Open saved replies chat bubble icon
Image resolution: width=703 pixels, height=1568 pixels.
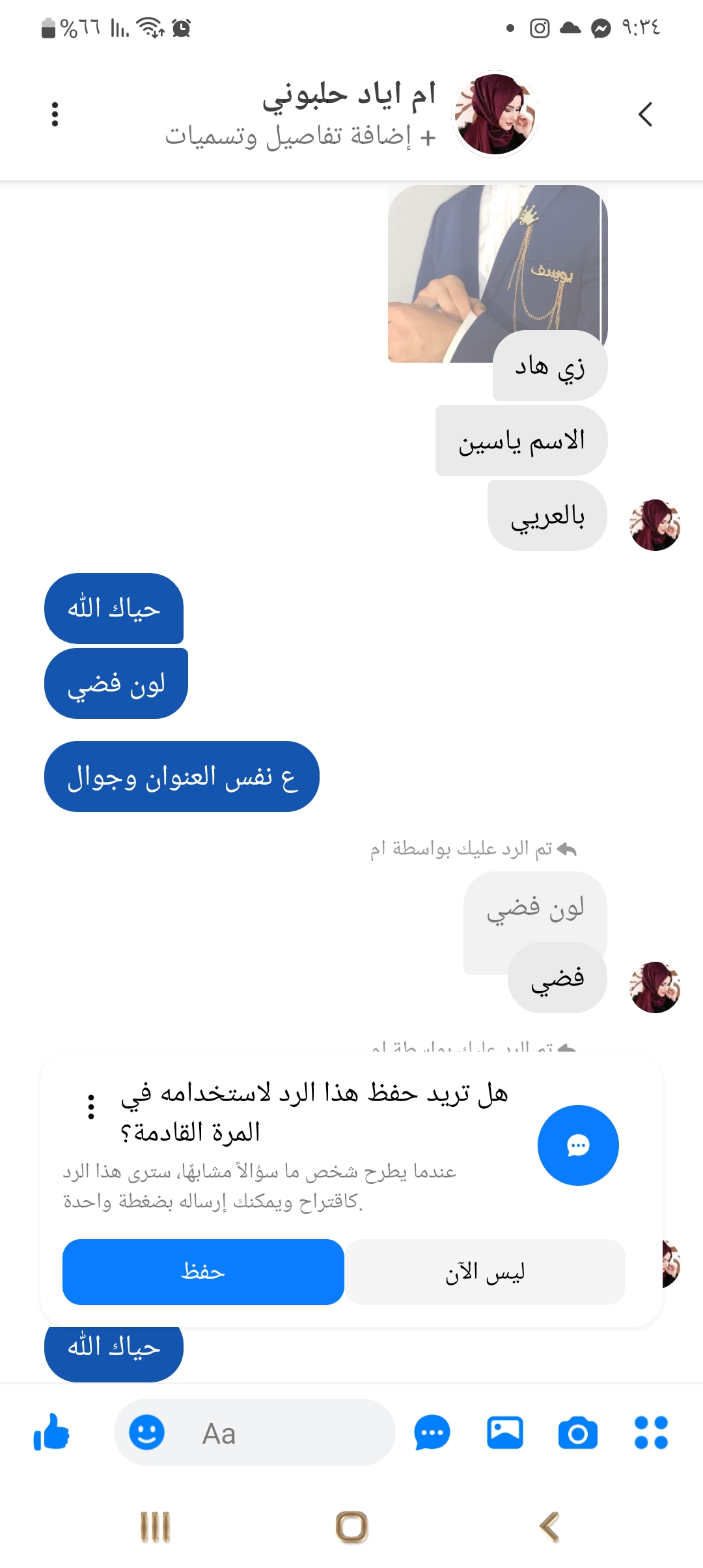click(432, 1433)
